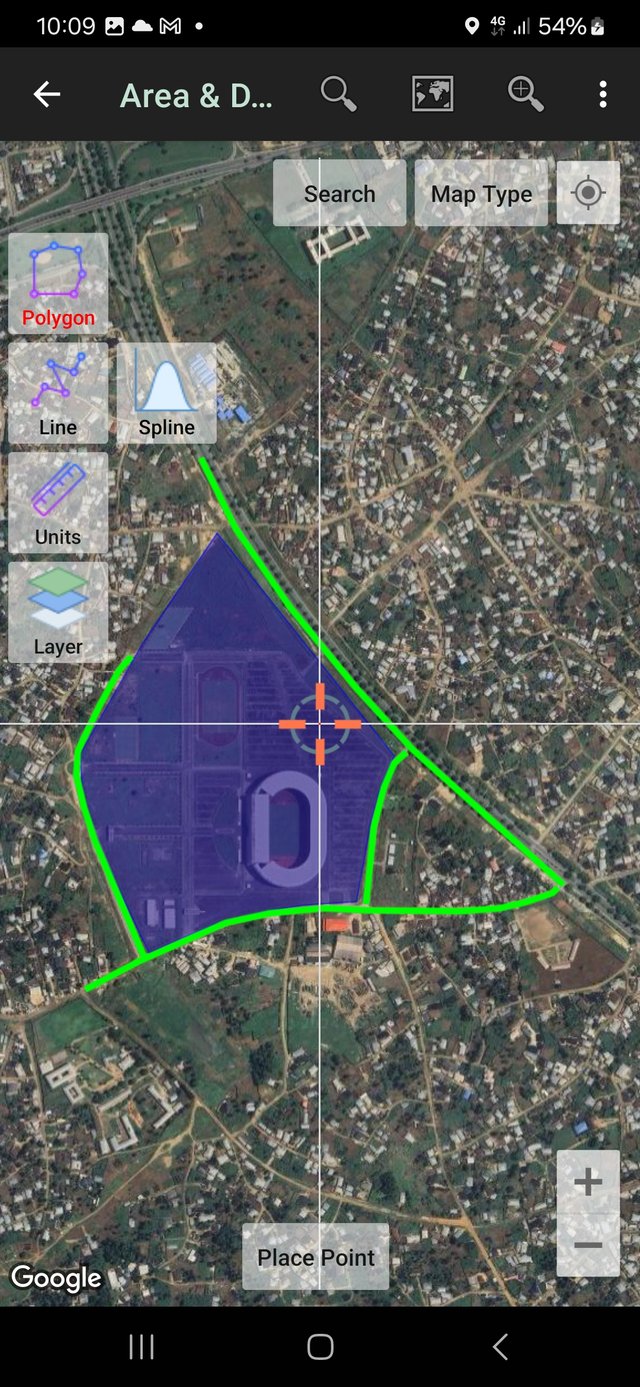Open recent apps from navigation bar

coord(141,1347)
